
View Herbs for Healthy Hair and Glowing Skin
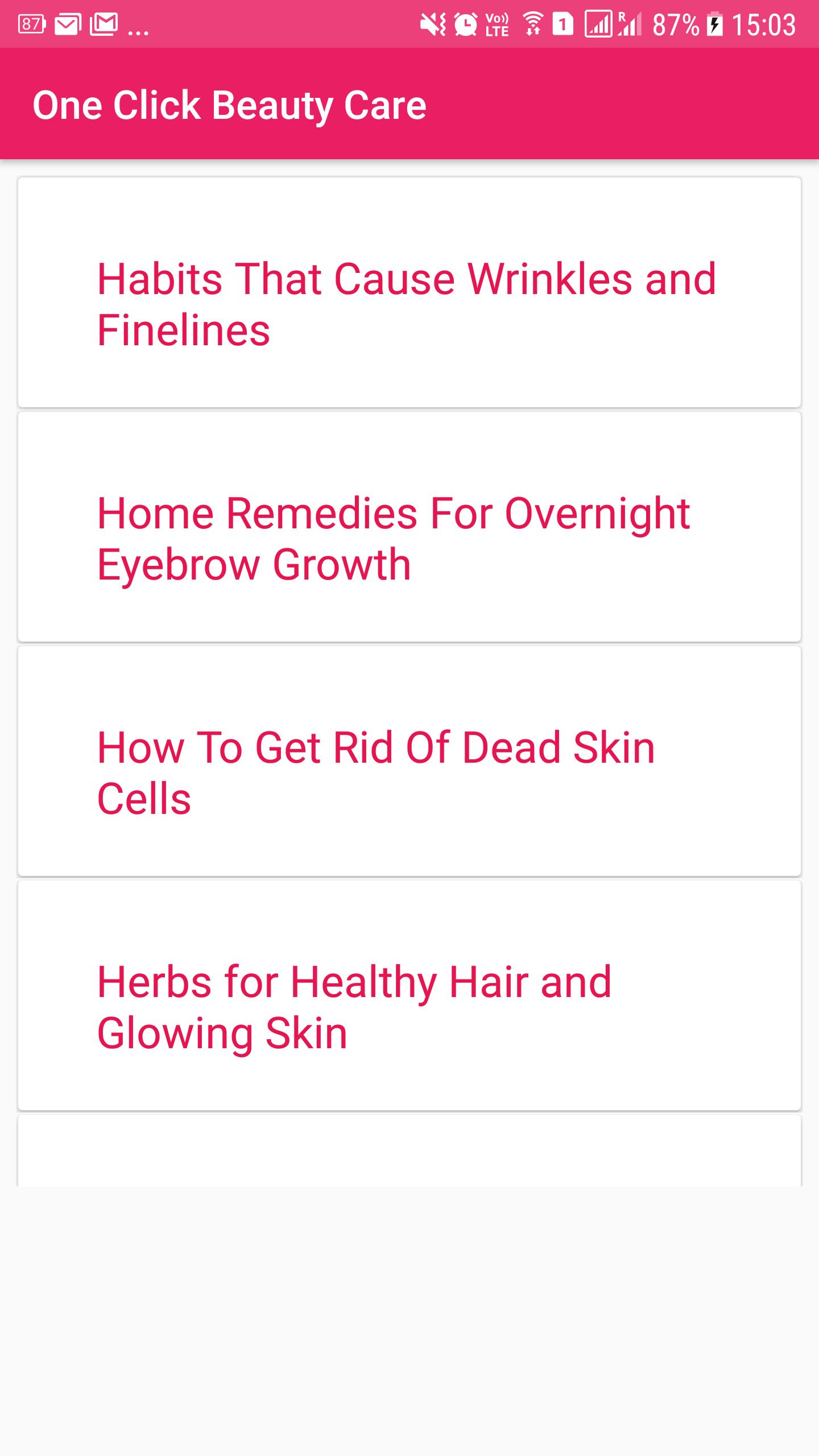coord(355,1007)
